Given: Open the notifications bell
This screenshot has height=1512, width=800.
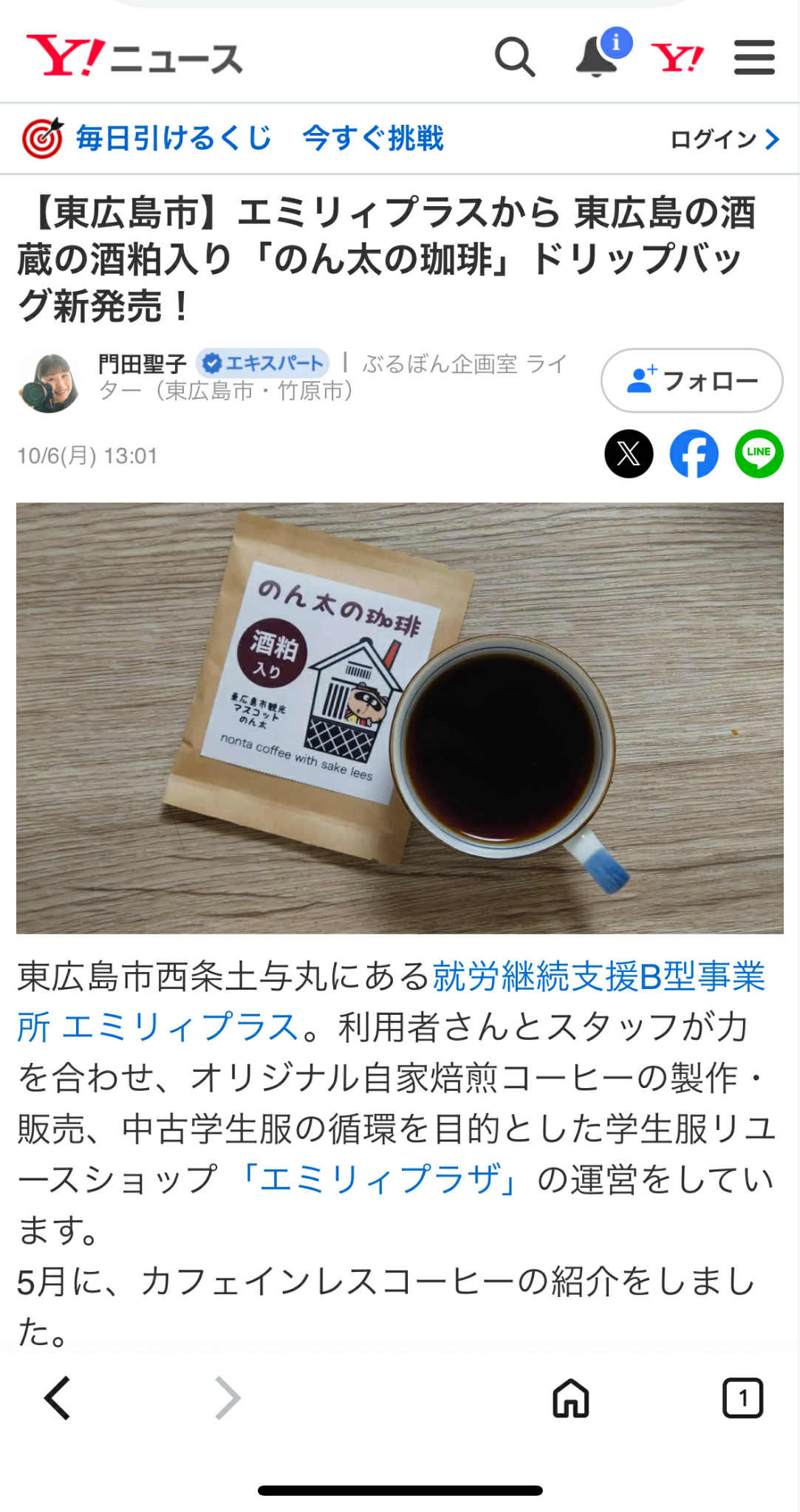Looking at the screenshot, I should pos(597,57).
